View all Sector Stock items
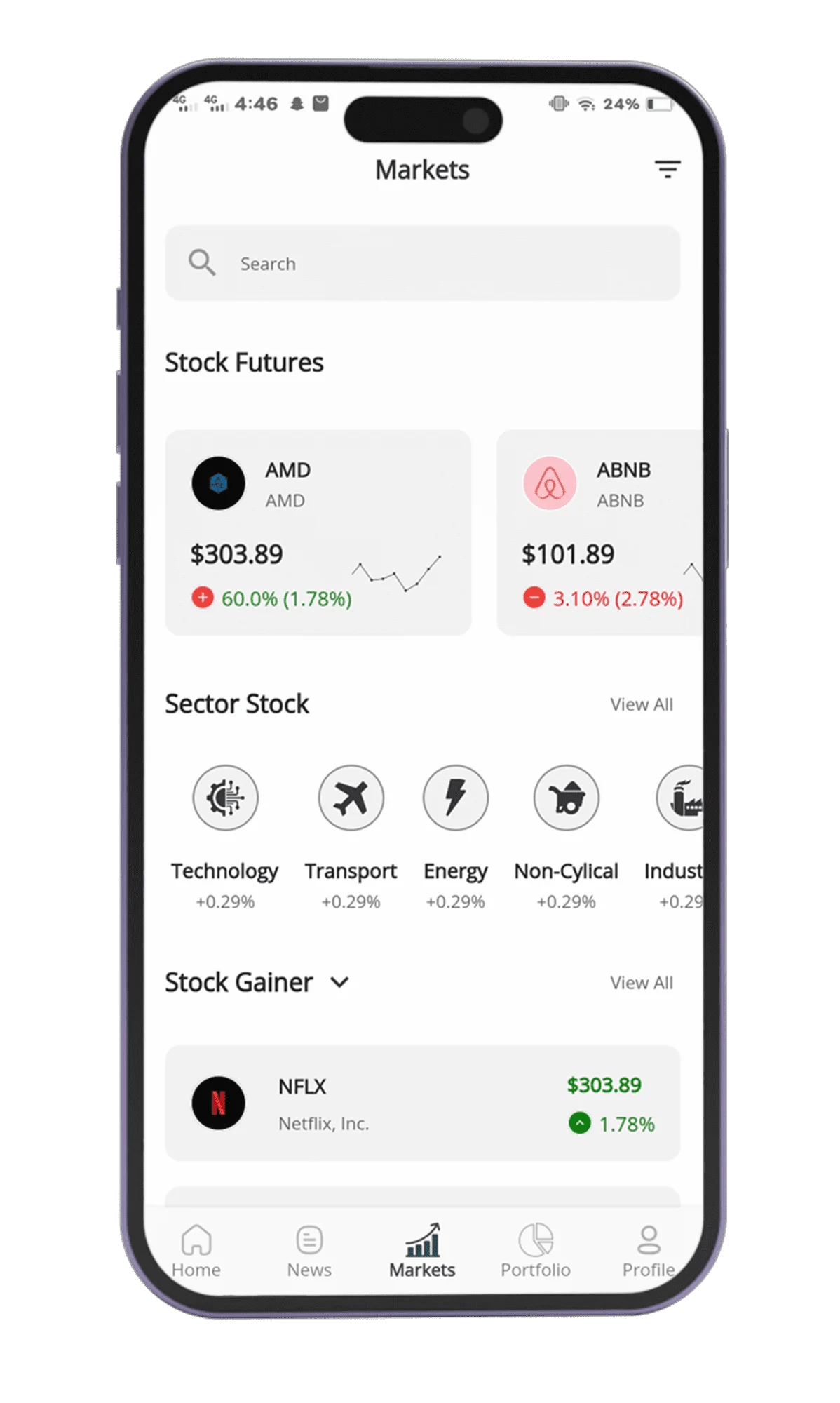The height and width of the screenshot is (1403, 840). tap(641, 704)
